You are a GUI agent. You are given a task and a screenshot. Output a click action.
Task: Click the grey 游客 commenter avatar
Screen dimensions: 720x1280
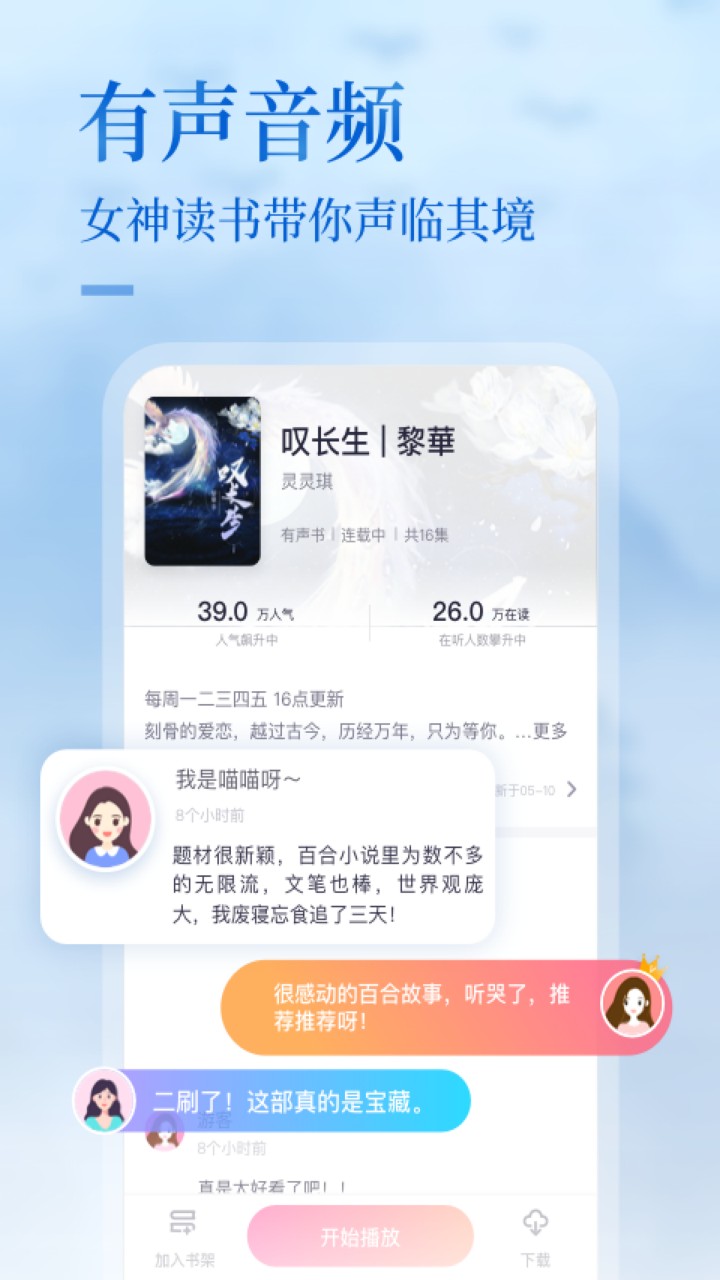click(x=163, y=1131)
